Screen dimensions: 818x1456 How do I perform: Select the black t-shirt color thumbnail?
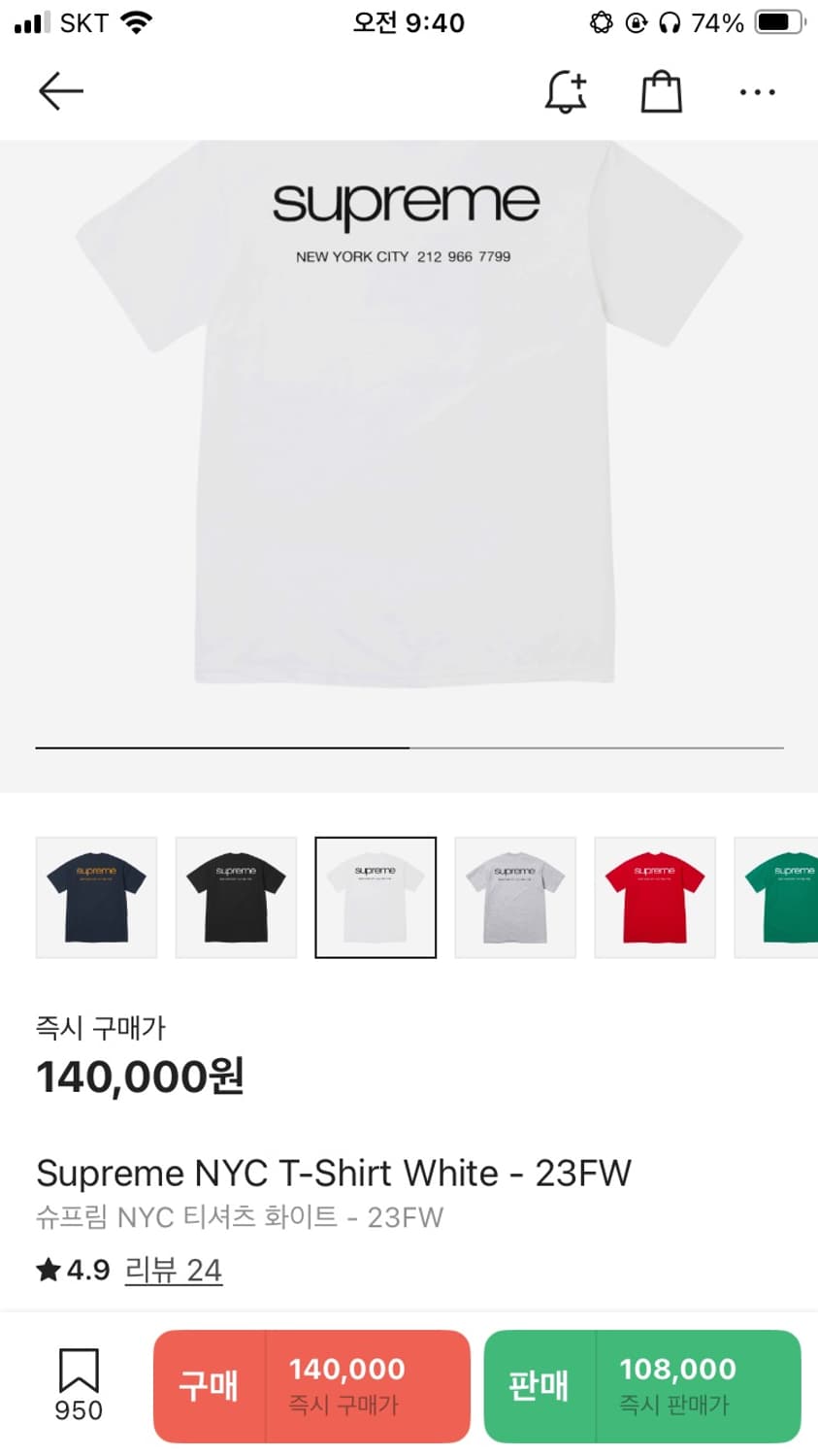click(236, 897)
